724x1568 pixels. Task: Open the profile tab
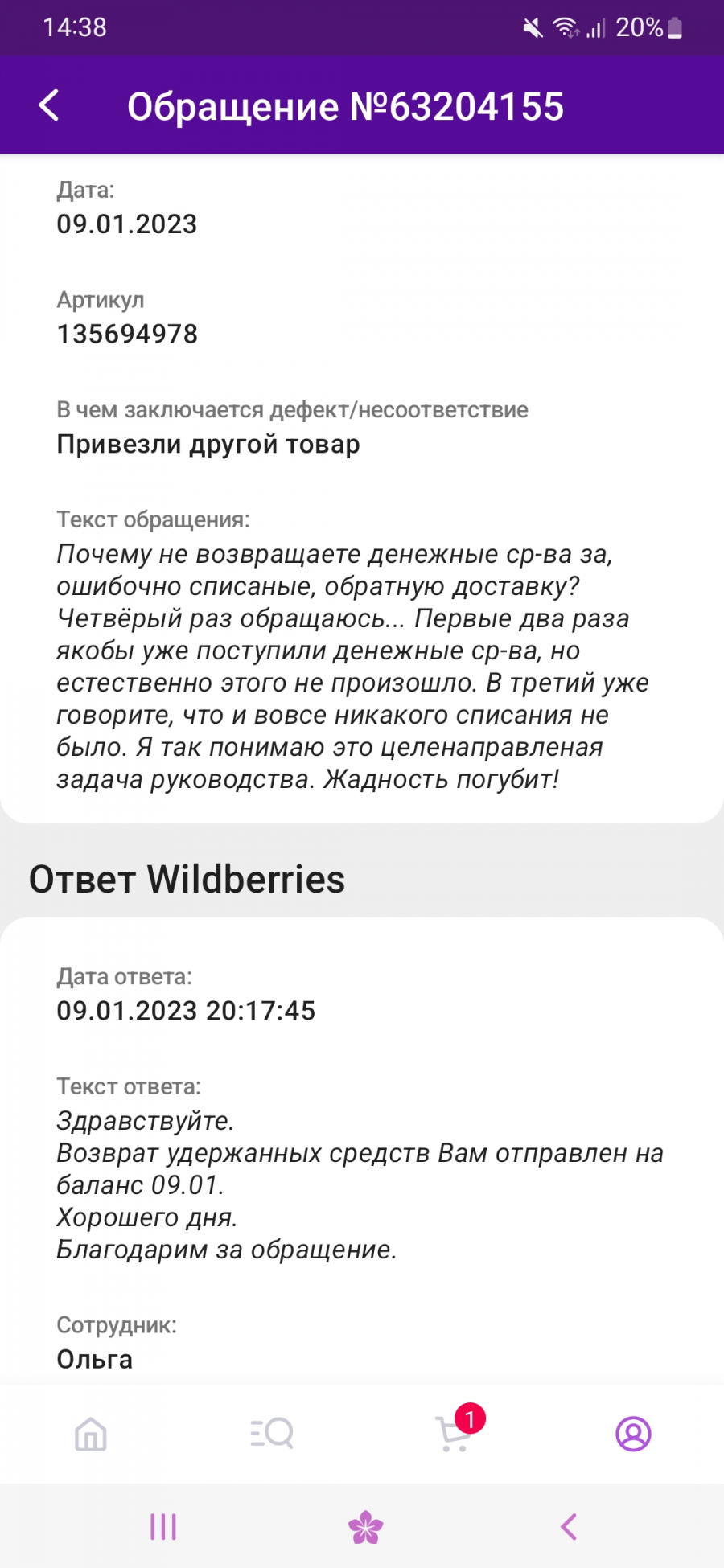pyautogui.click(x=633, y=1434)
